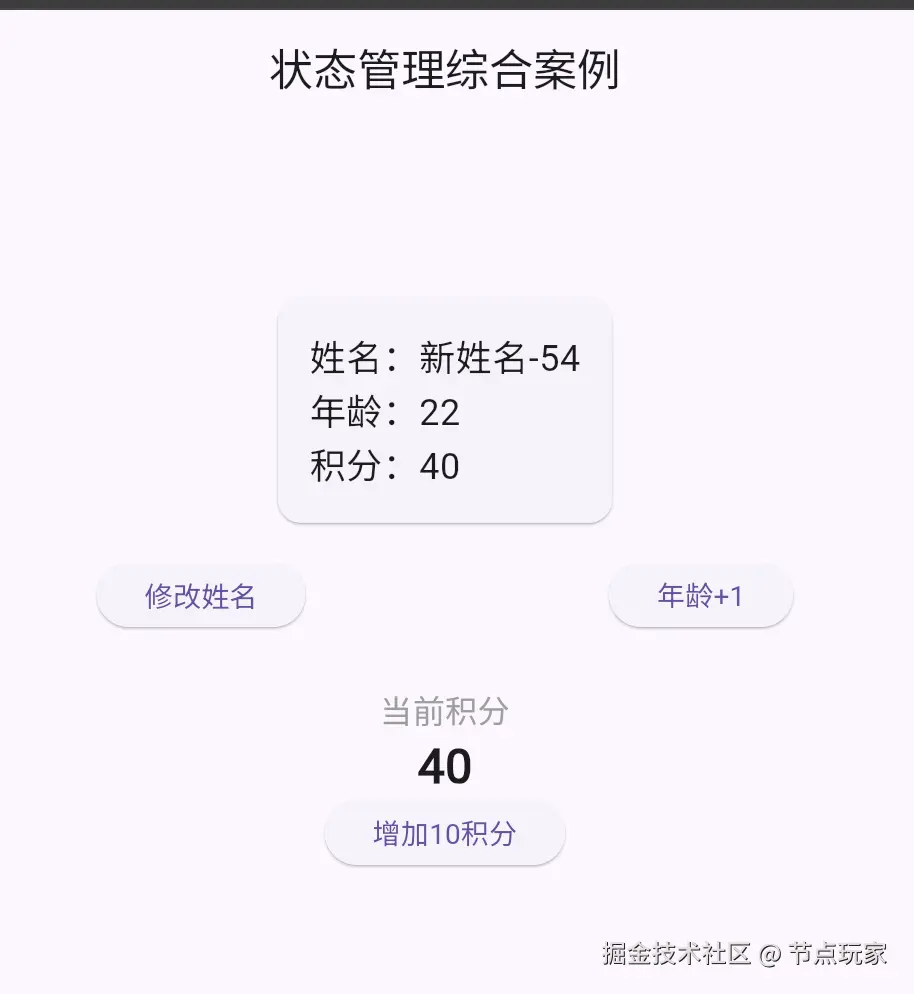Increase age with 年龄+1 button
This screenshot has height=994, width=914.
700,596
